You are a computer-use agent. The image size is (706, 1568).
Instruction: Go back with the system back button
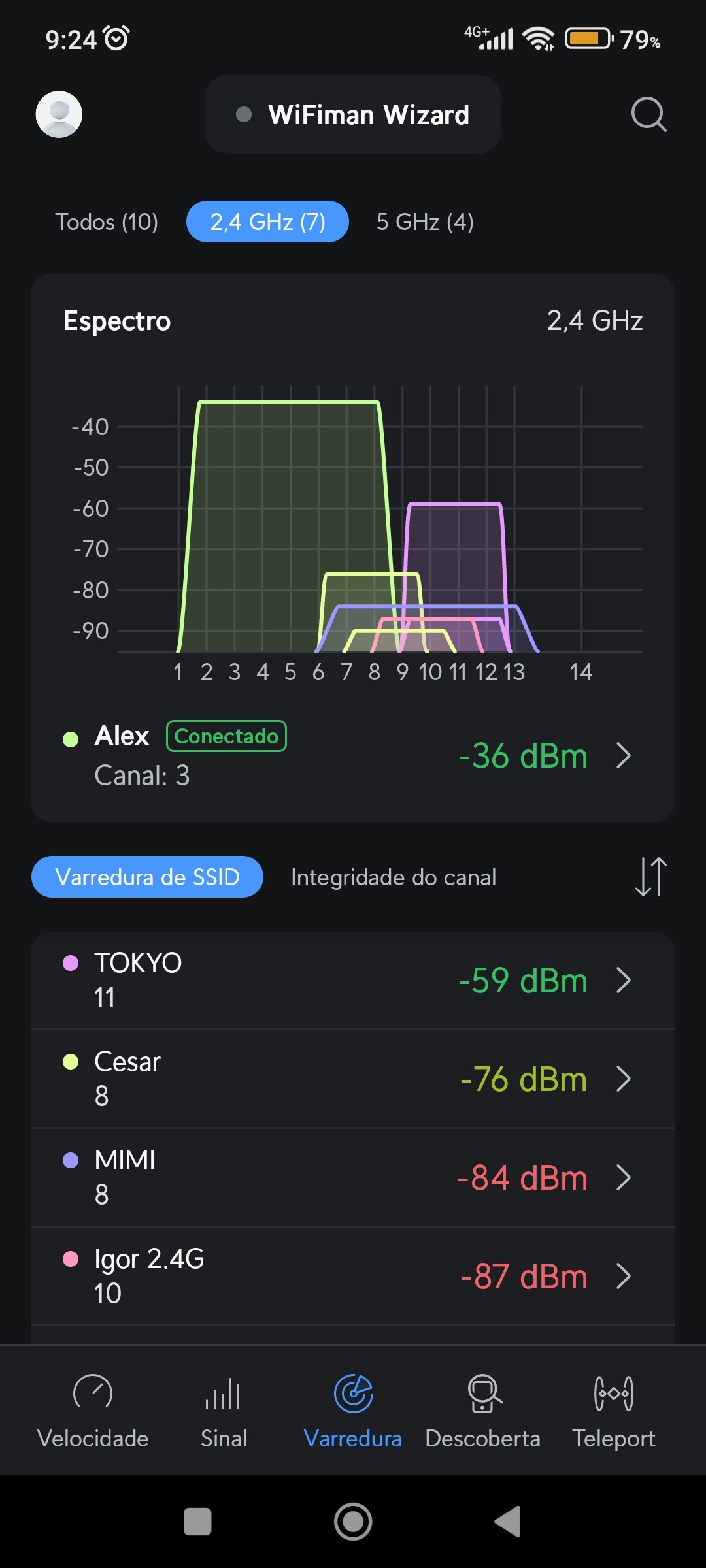click(x=508, y=1522)
